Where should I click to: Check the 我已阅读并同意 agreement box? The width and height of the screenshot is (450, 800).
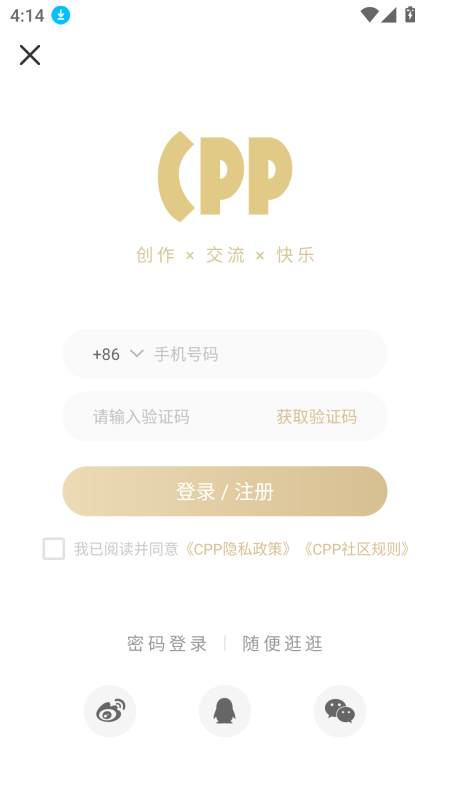pos(54,549)
